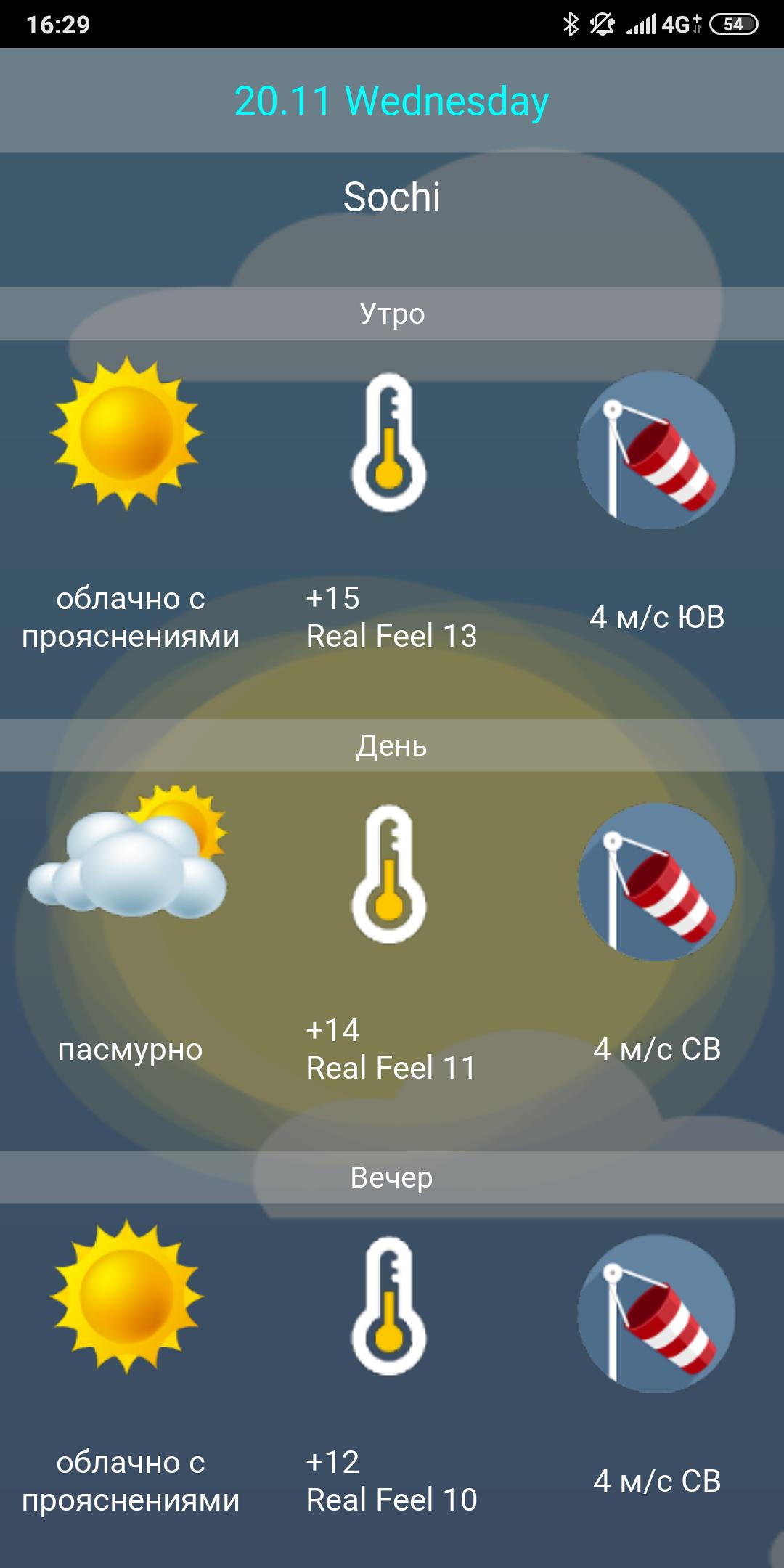The width and height of the screenshot is (784, 1568).
Task: Collapse the Вечер section header
Action: click(392, 1178)
